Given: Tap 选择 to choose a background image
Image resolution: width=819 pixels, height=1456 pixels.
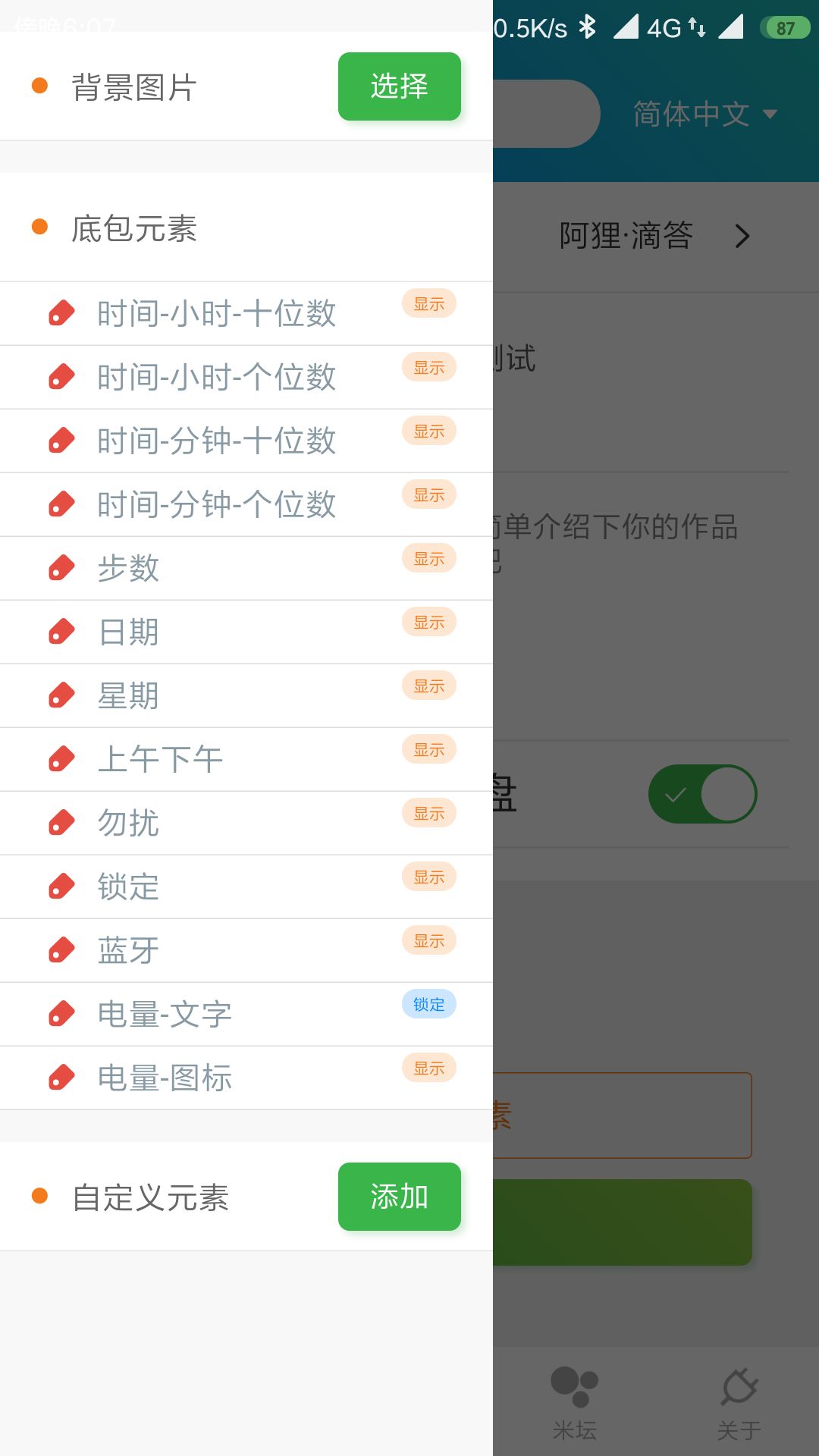Looking at the screenshot, I should coord(399,86).
